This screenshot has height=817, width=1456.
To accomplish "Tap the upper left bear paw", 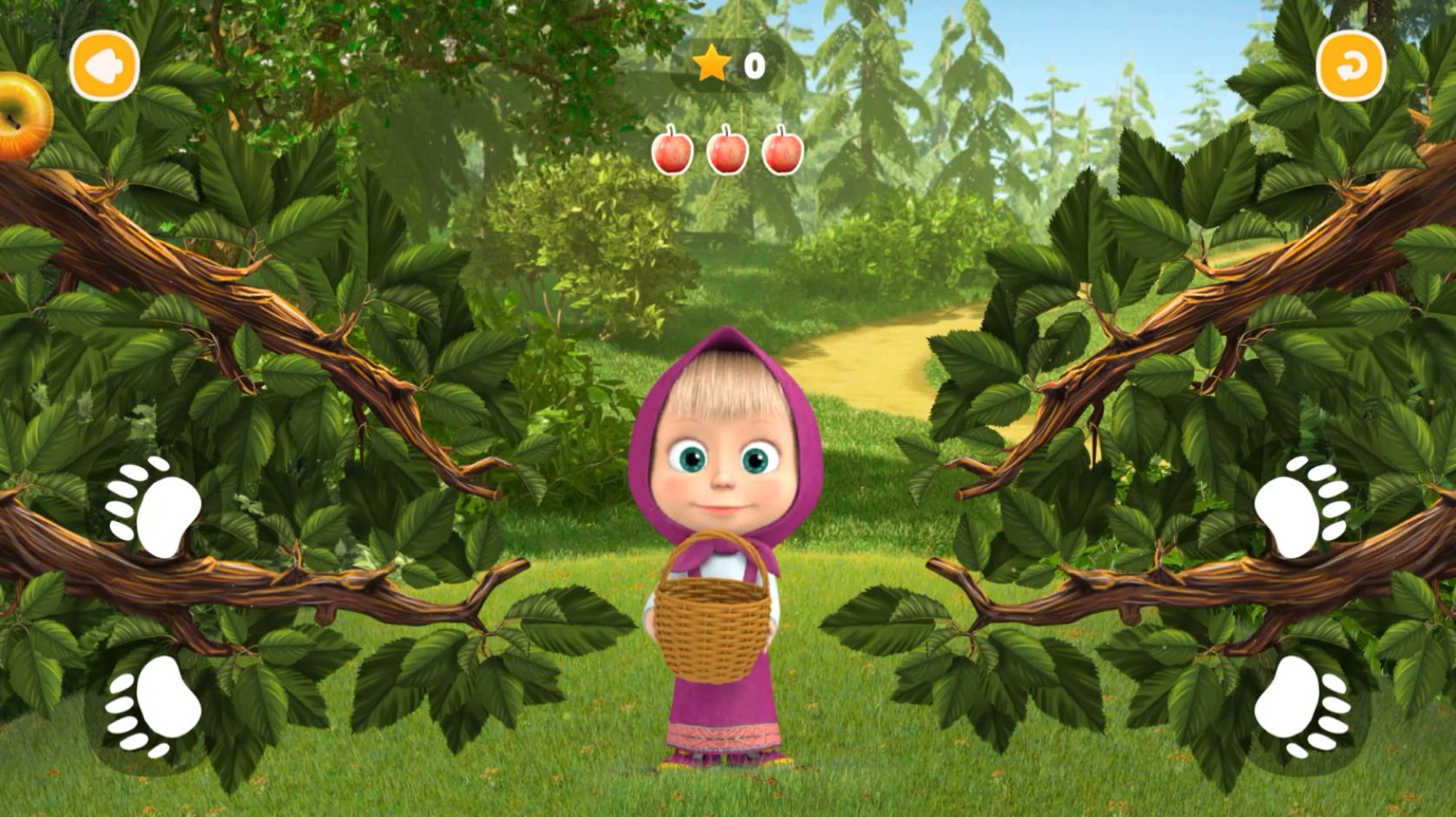I will point(154,507).
